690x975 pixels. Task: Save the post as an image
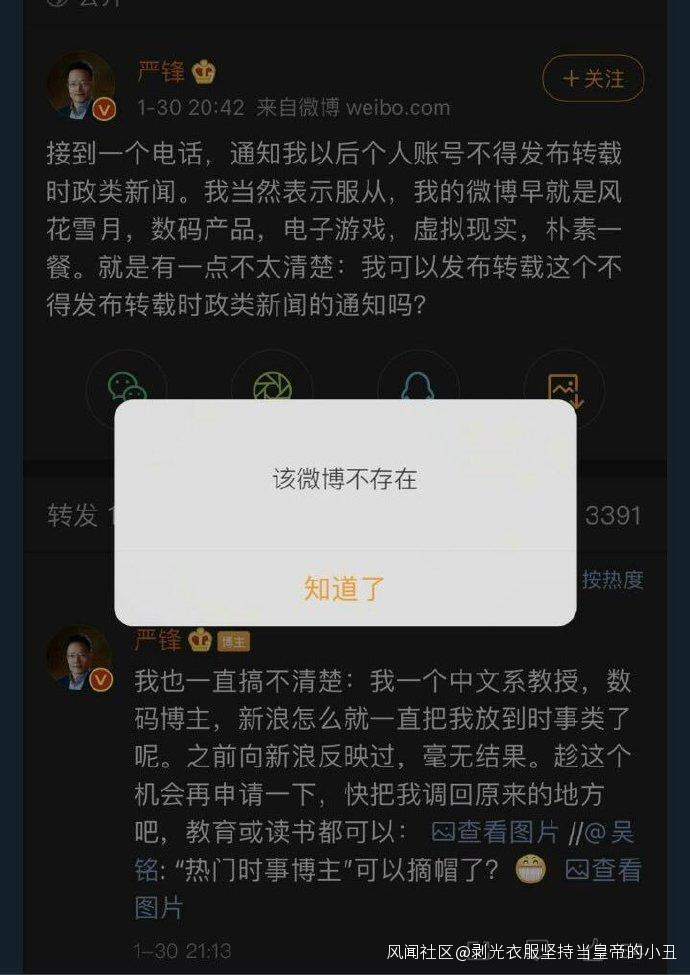(563, 386)
